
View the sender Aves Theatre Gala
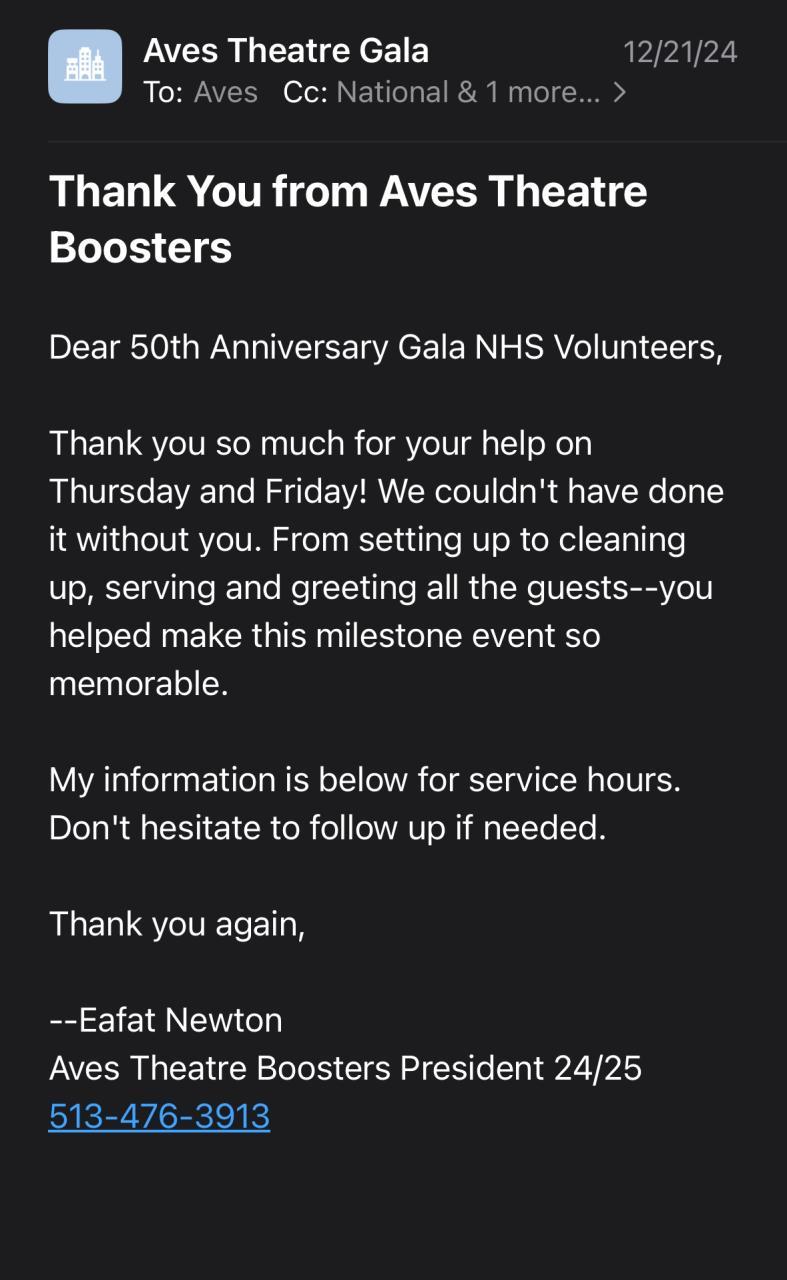pos(286,50)
